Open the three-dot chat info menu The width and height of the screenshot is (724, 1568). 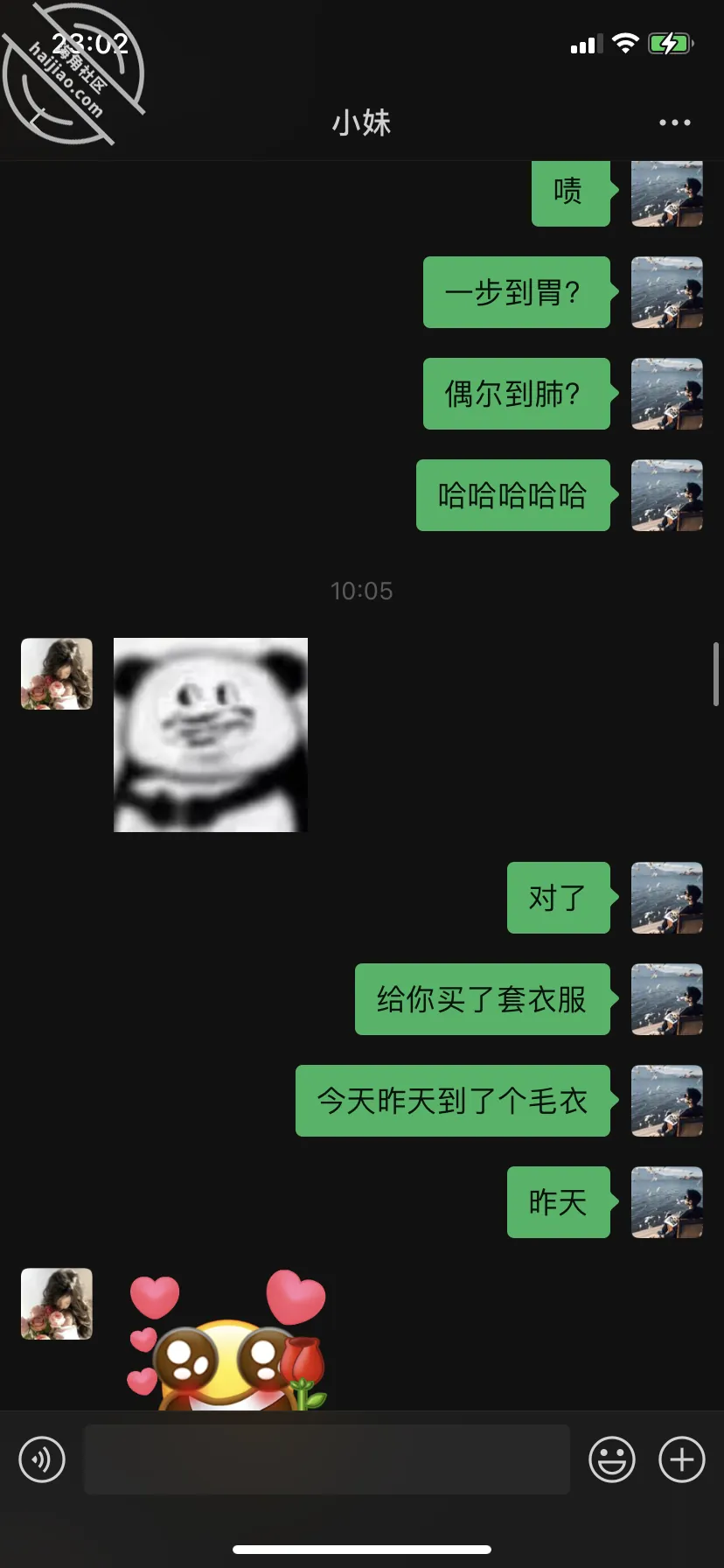(674, 122)
